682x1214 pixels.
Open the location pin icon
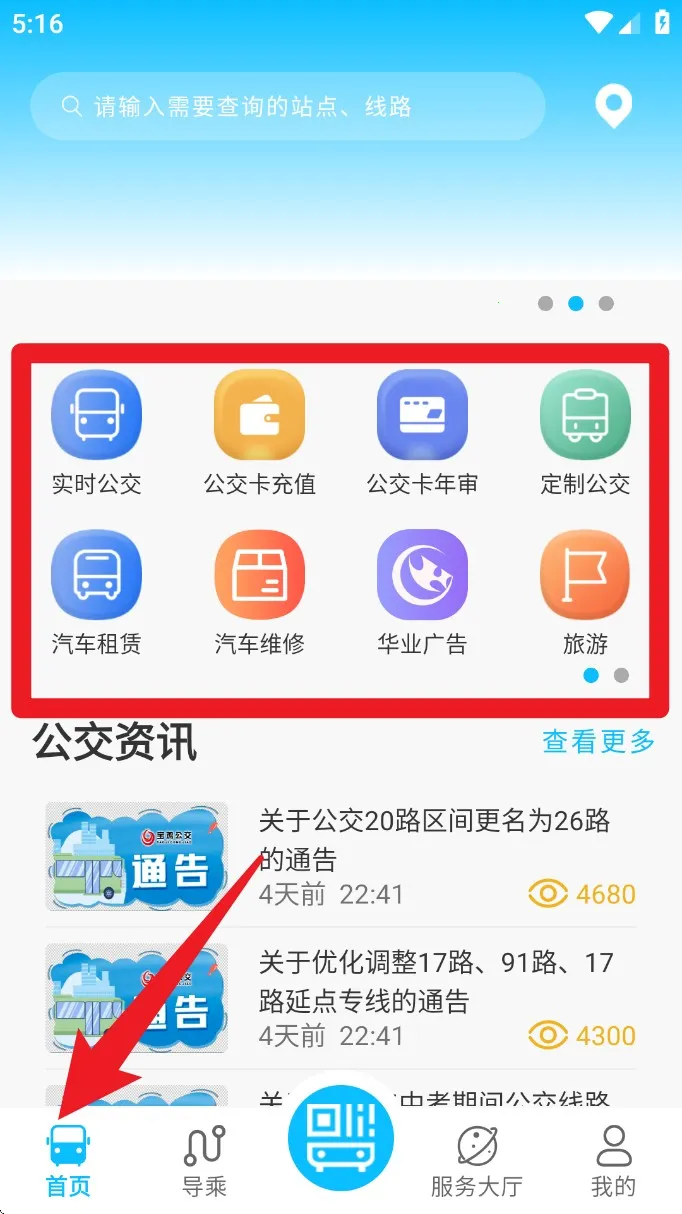613,106
